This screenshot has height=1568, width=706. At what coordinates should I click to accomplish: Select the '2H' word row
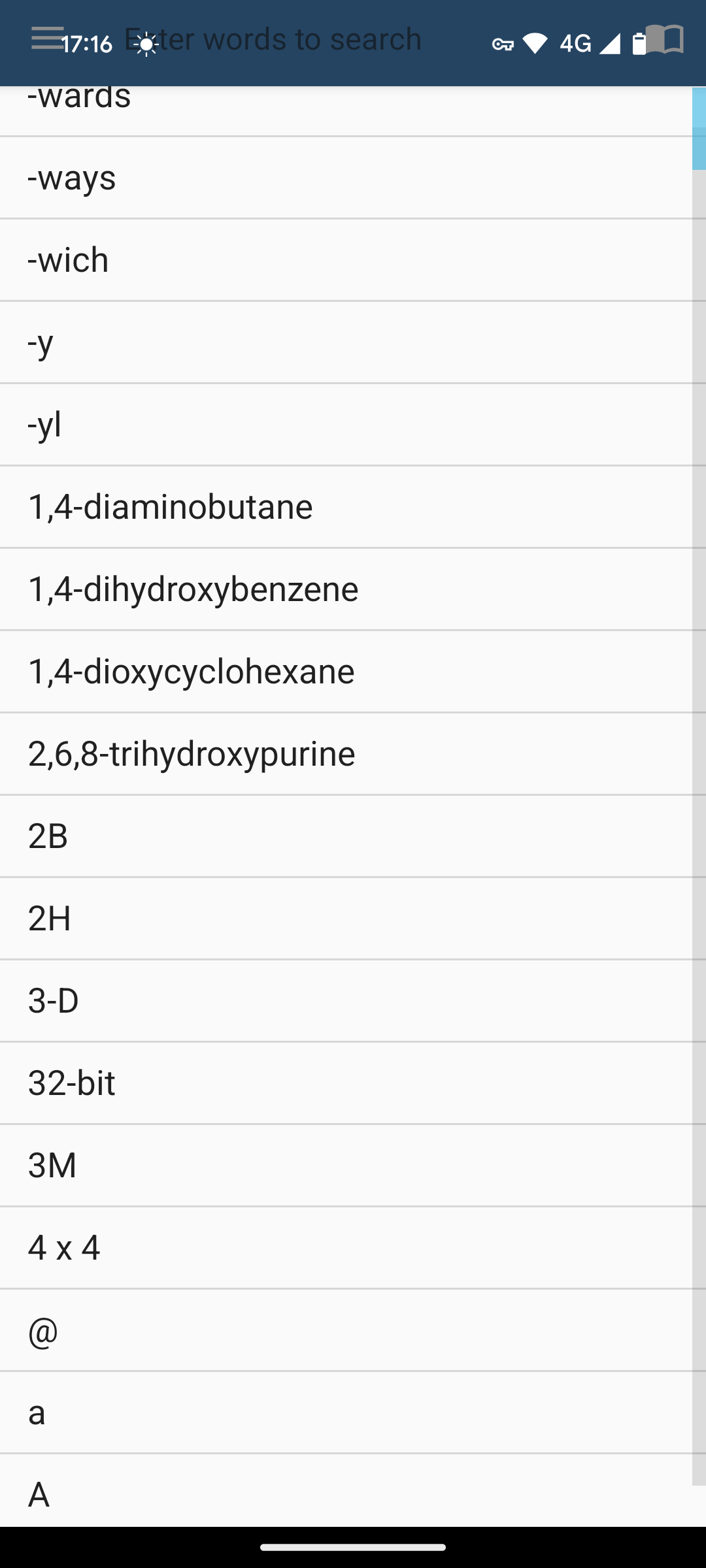tap(346, 919)
